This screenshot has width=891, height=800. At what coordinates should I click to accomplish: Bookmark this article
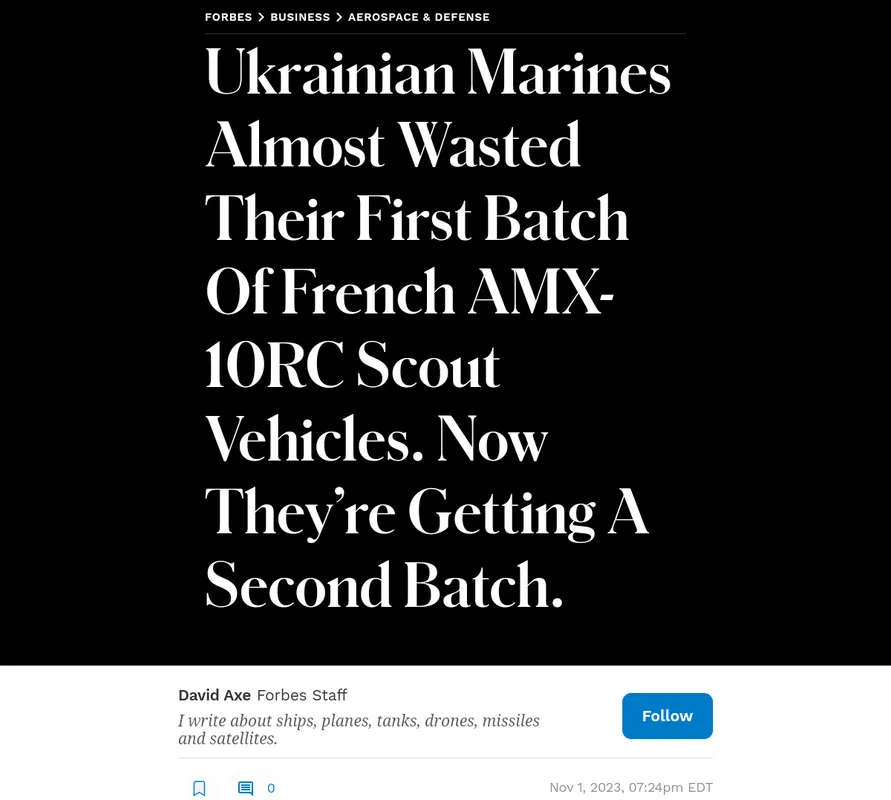pyautogui.click(x=199, y=788)
